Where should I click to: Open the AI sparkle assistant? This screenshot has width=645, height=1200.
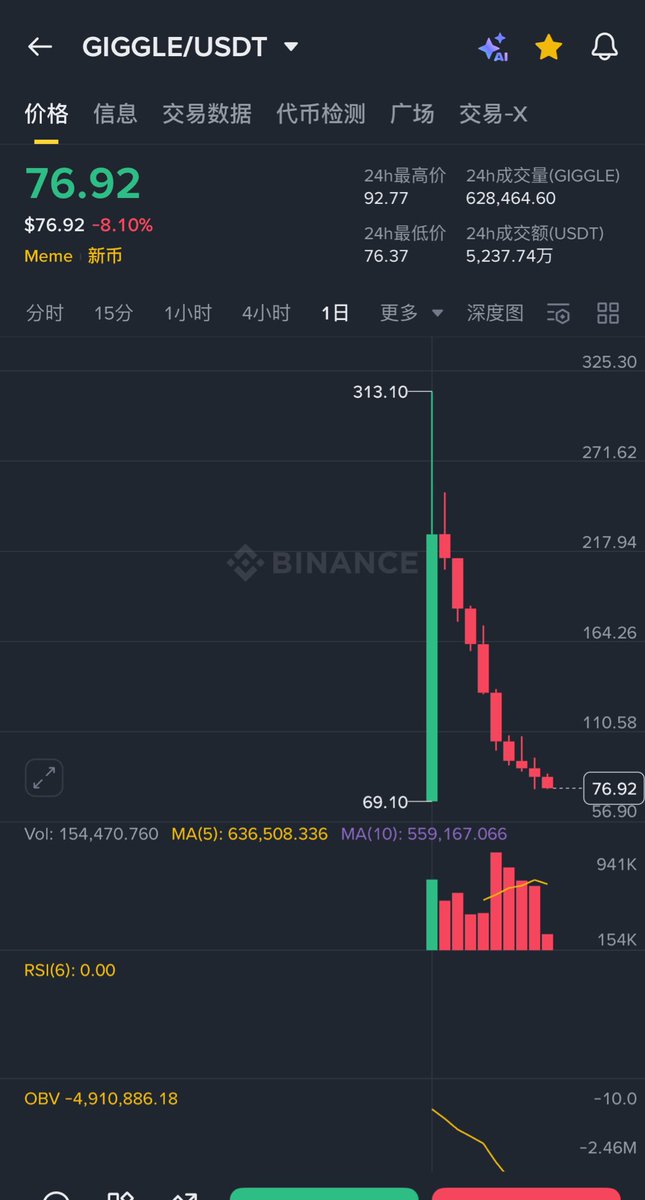(x=492, y=47)
